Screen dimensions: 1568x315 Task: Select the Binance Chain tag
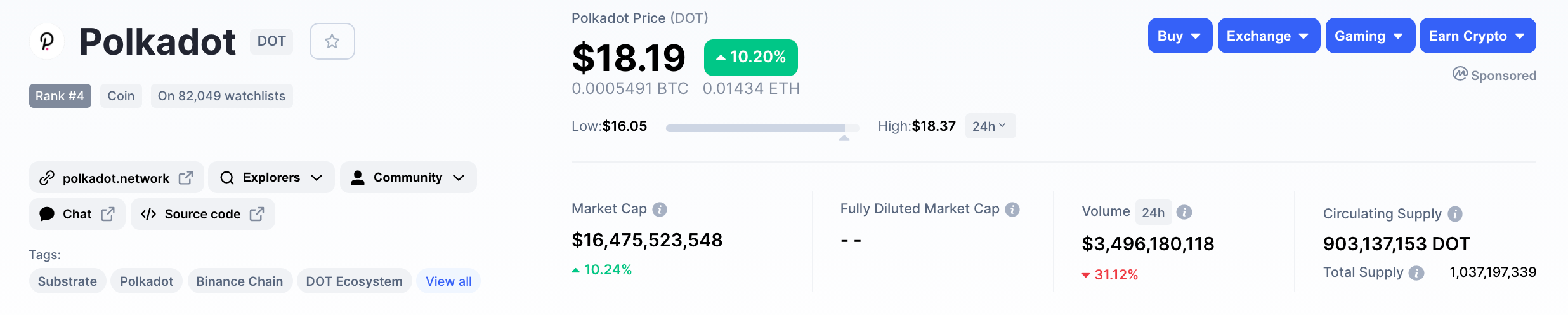click(x=240, y=281)
